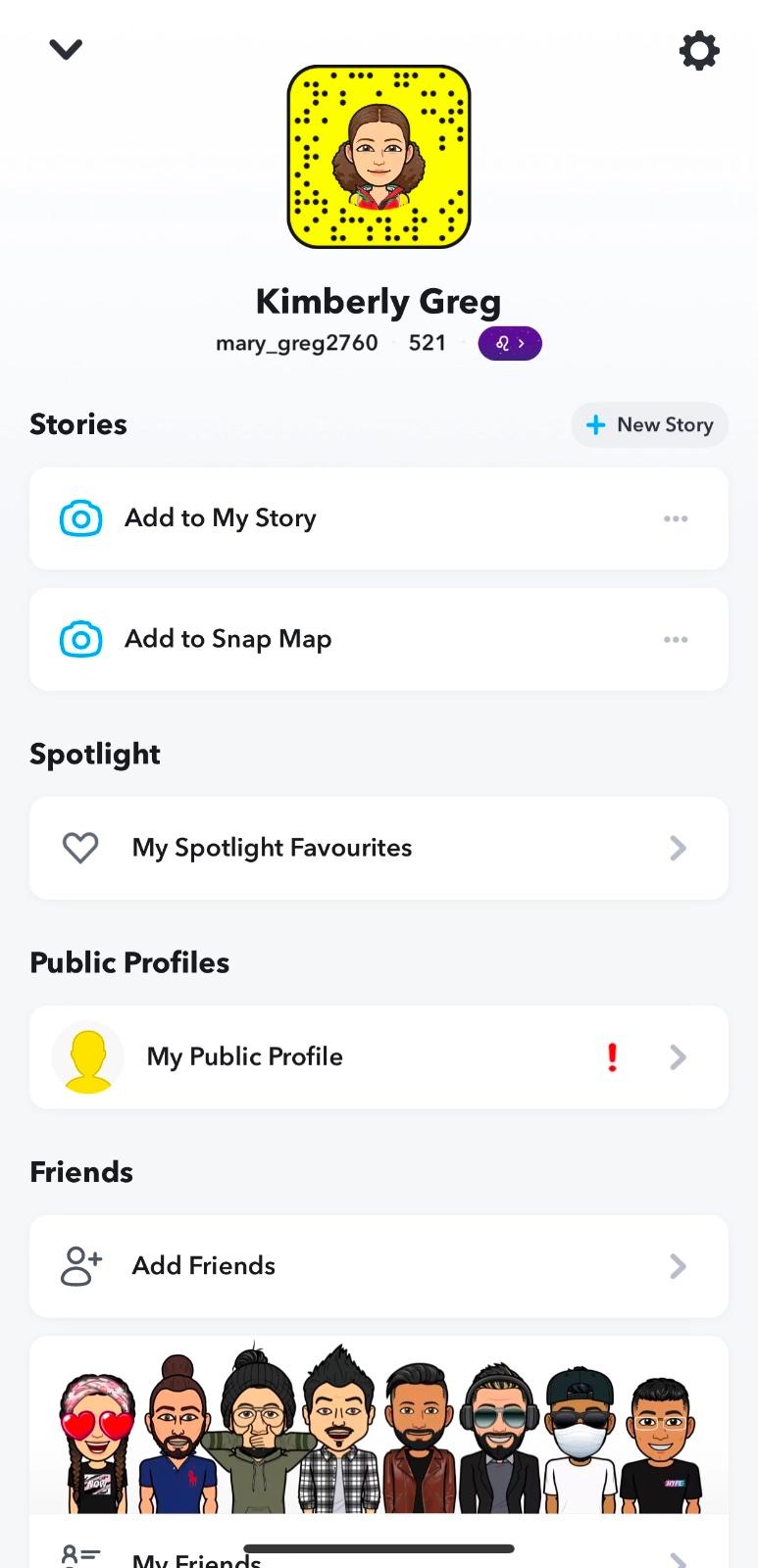Collapse the profile with the down chevron

pos(66,49)
